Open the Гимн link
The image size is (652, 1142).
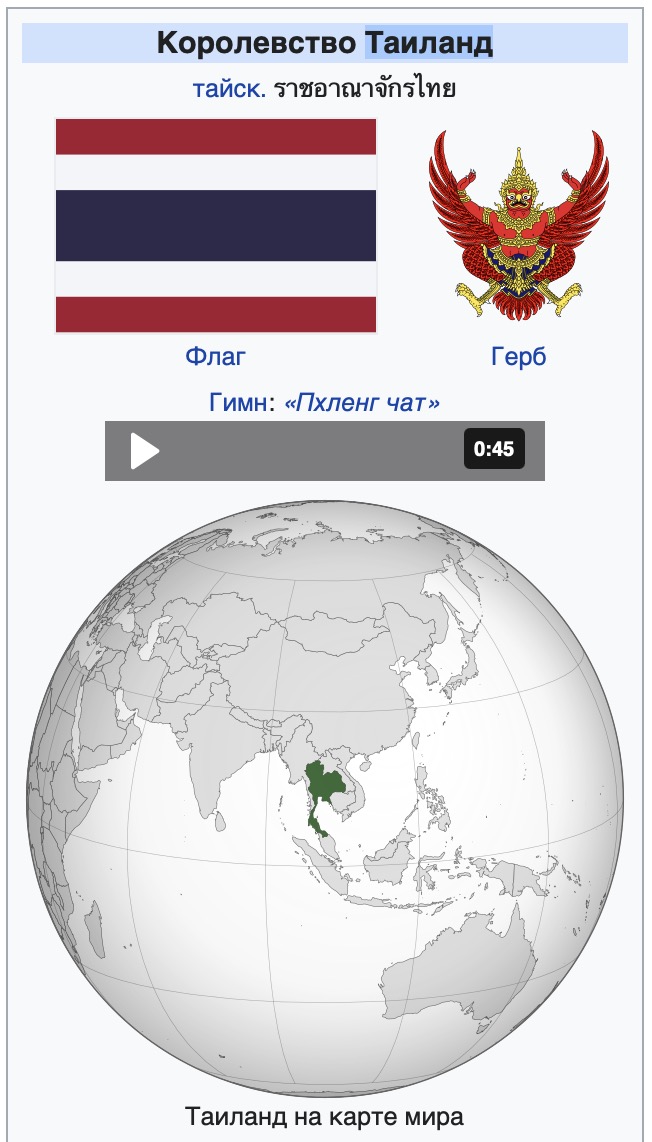236,403
